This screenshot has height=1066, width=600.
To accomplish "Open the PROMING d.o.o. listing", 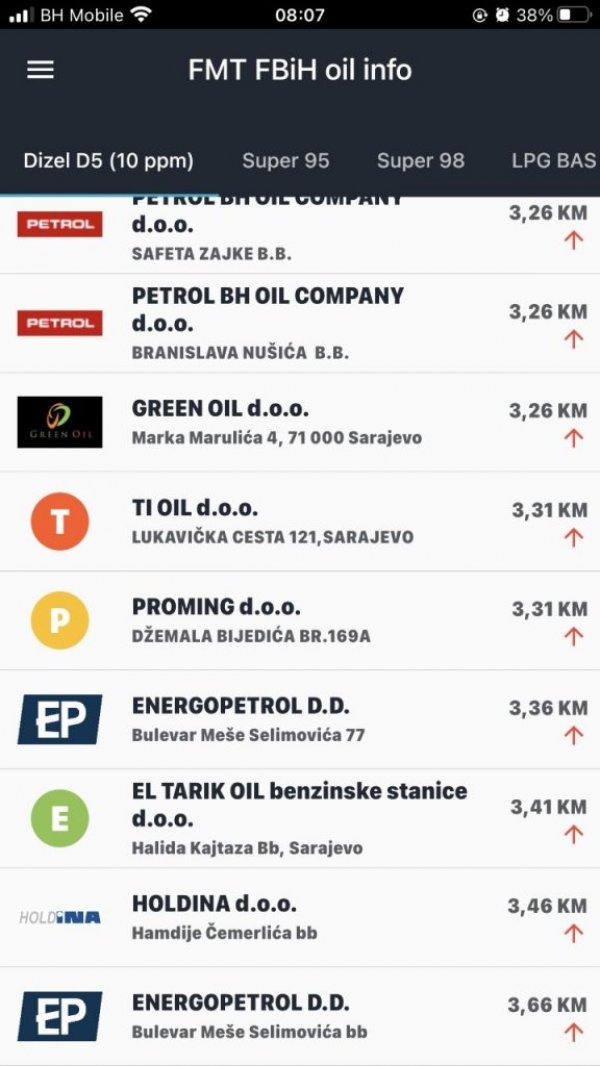I will click(x=300, y=620).
